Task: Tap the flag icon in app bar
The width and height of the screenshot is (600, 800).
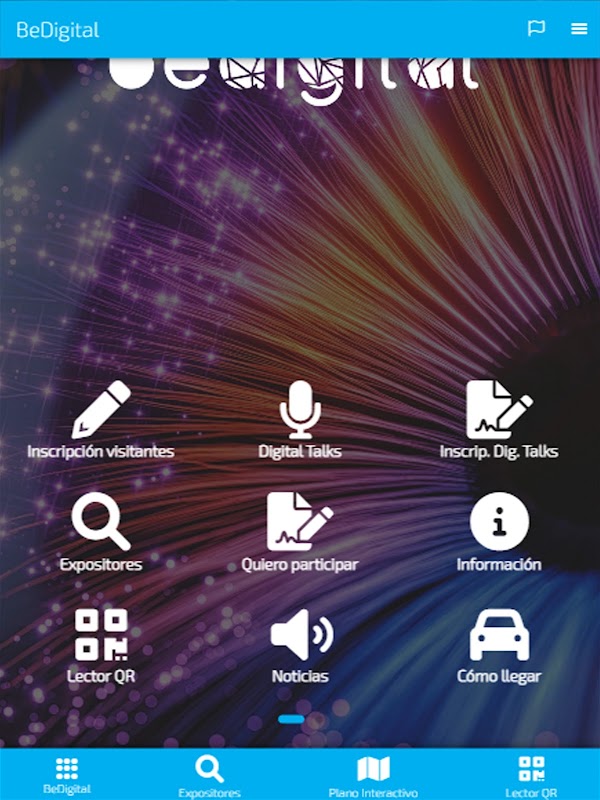Action: pyautogui.click(x=536, y=29)
